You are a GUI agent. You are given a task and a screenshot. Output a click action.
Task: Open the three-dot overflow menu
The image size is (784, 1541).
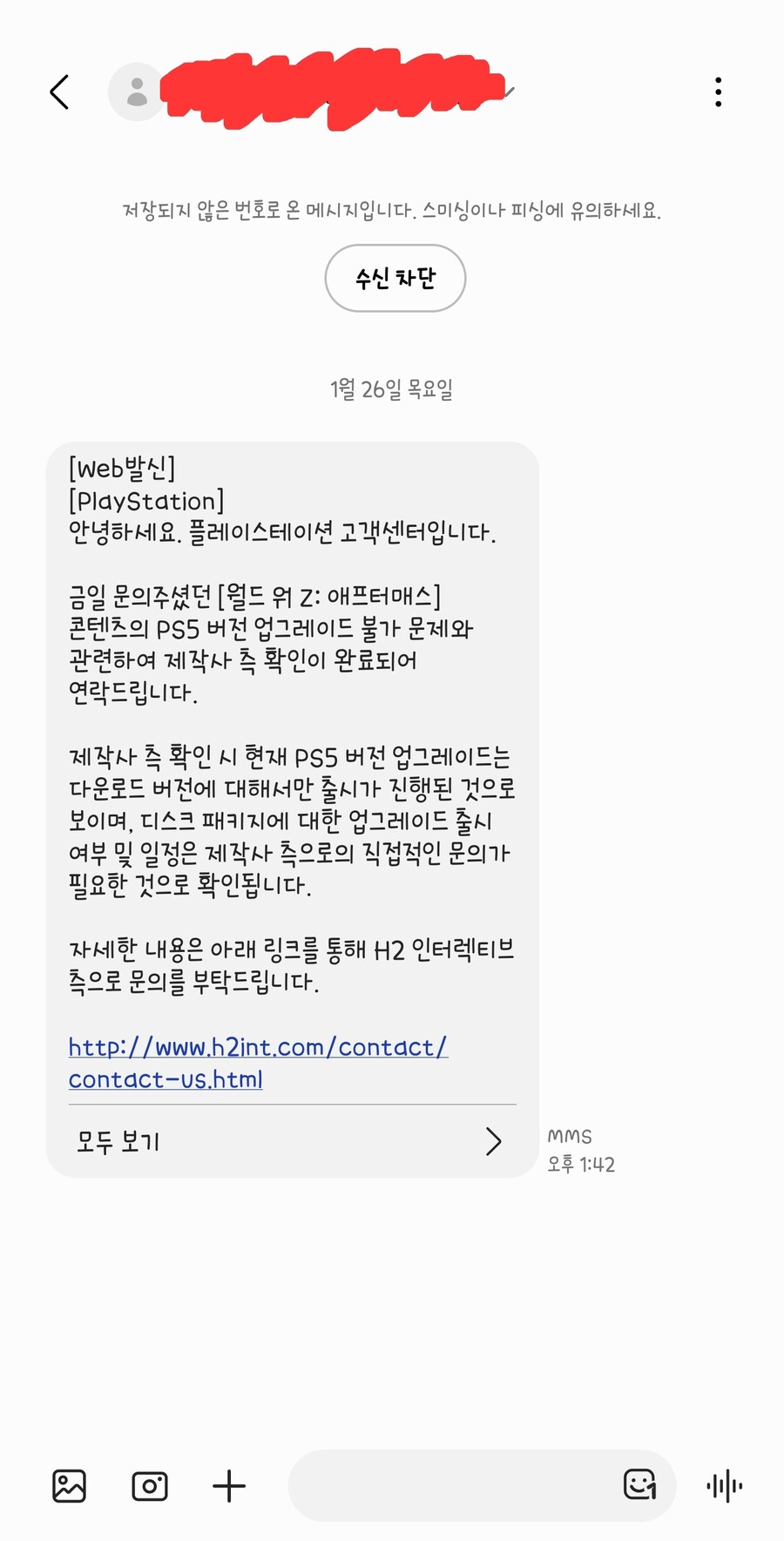point(717,91)
